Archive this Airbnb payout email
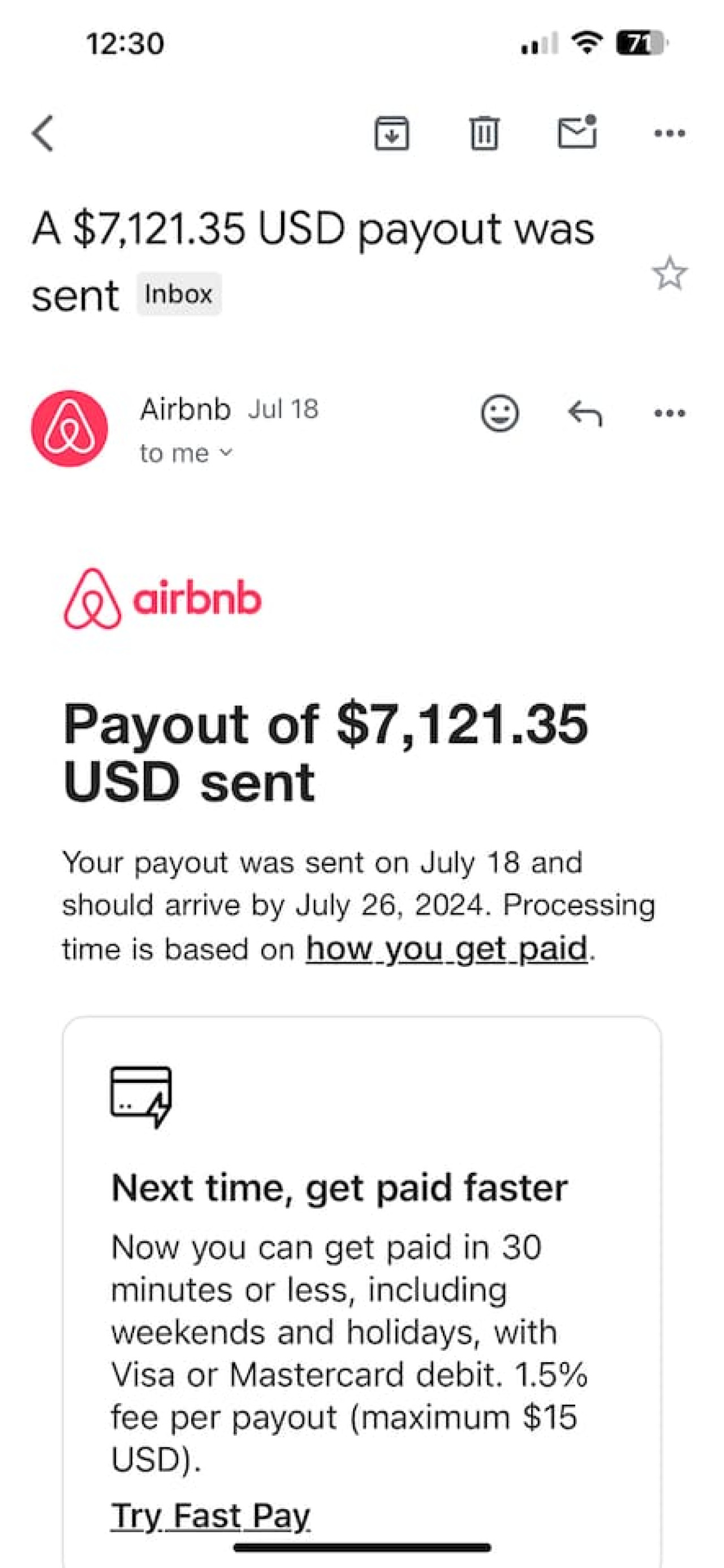Screen dimensions: 724x1568 (x=391, y=133)
